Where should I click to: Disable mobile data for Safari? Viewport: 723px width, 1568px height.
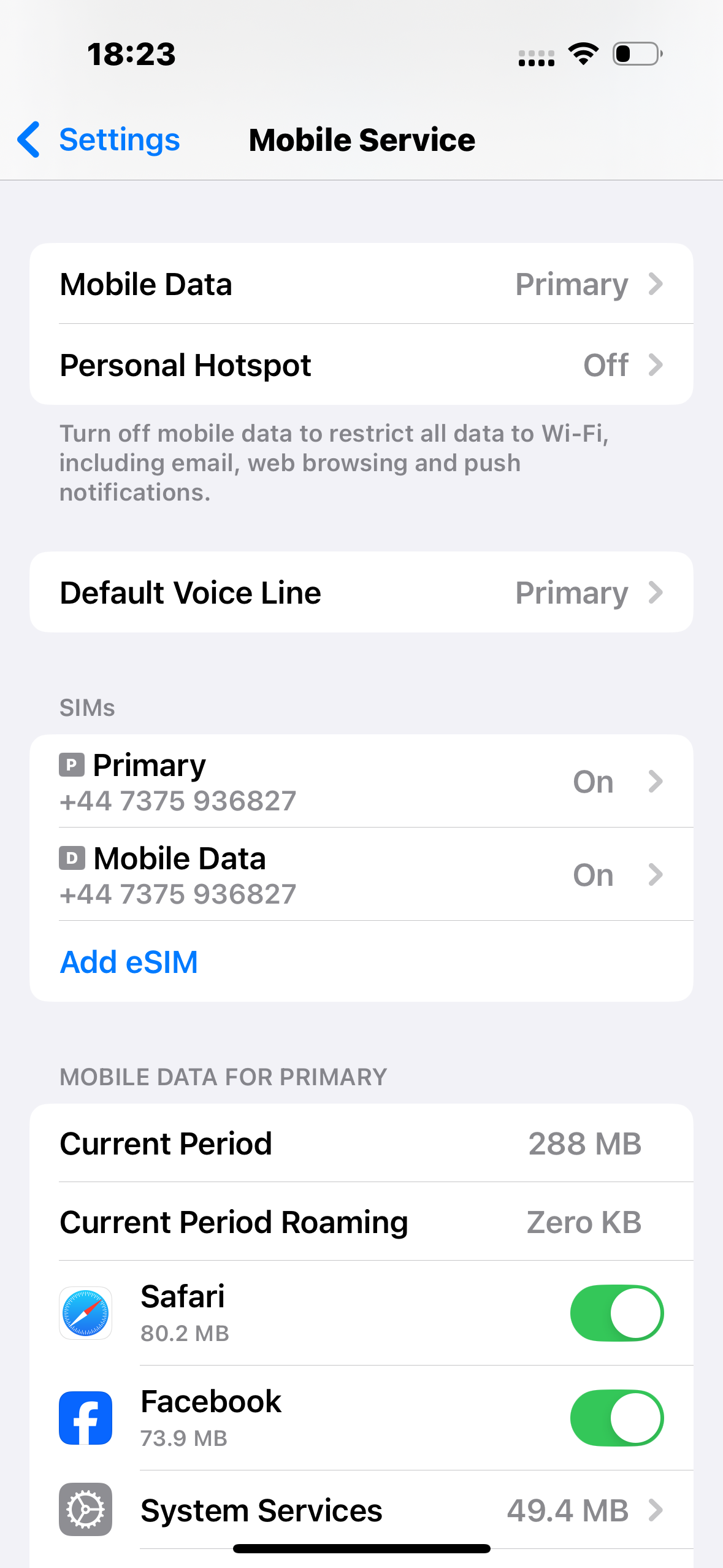coord(617,1313)
